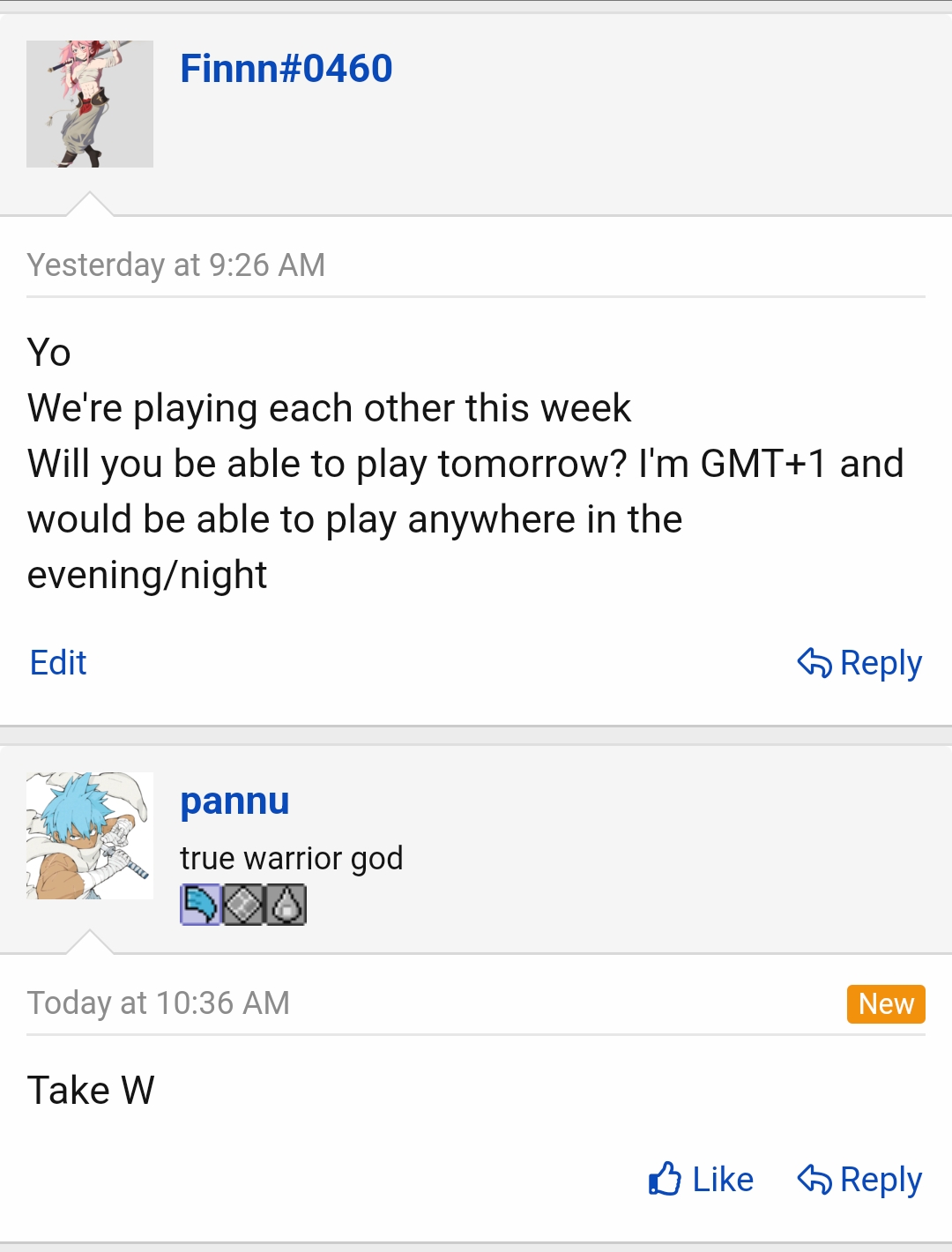Tap Finnn#0460's avatar picture
Viewport: 952px width, 1252px height.
pos(90,104)
